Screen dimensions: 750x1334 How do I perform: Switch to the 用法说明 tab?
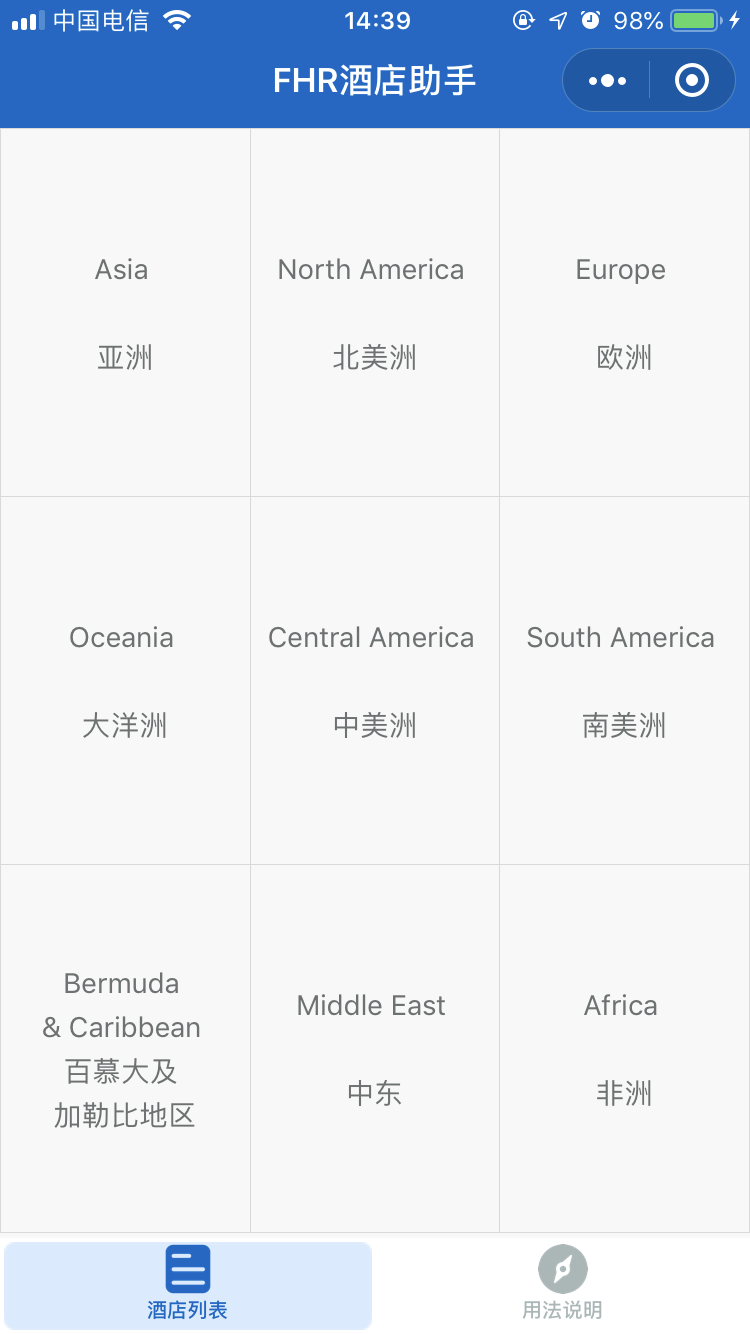[x=562, y=1285]
